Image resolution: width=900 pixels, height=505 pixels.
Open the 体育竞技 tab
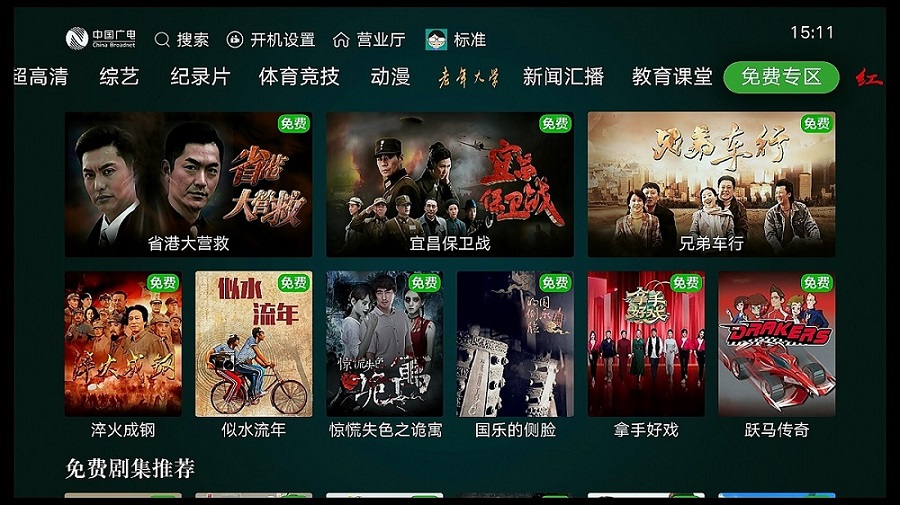(299, 77)
